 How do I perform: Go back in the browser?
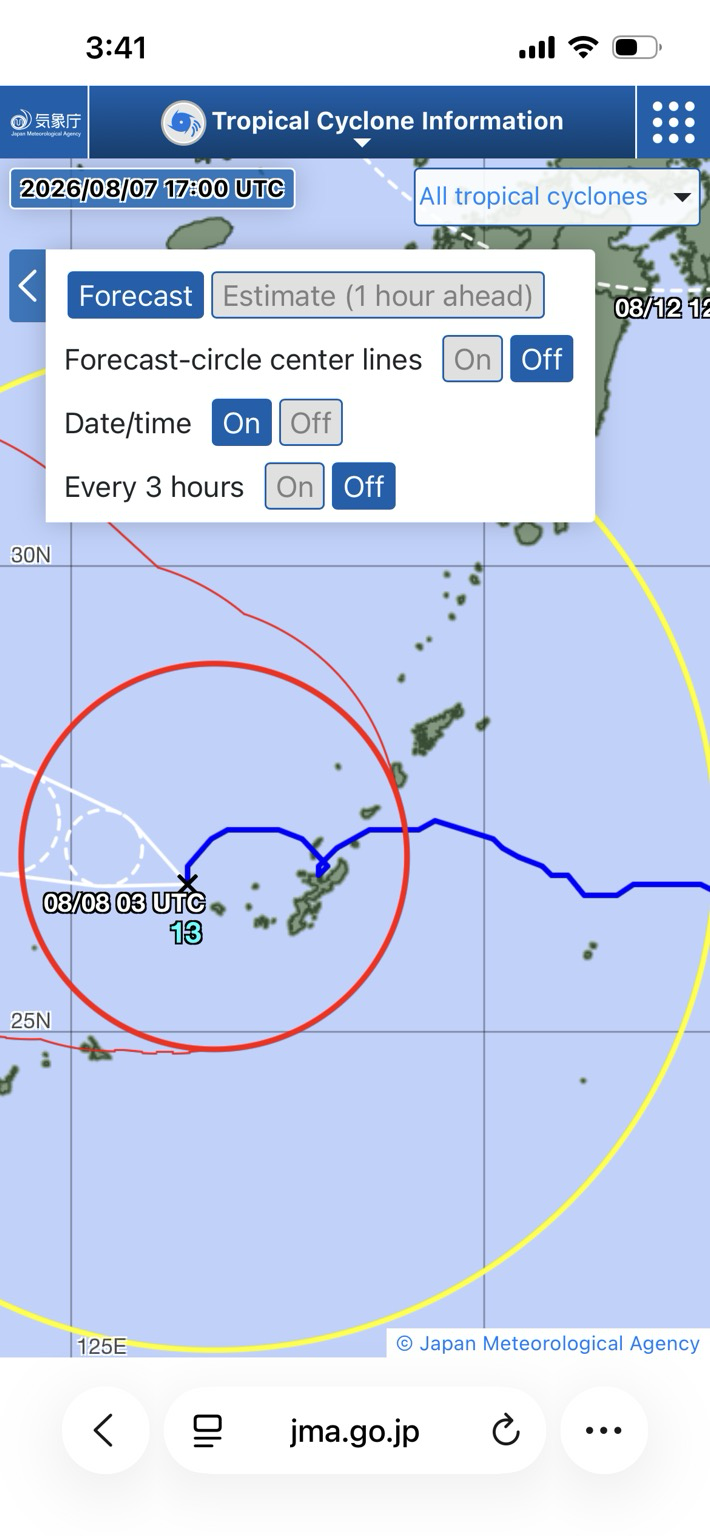point(104,1430)
